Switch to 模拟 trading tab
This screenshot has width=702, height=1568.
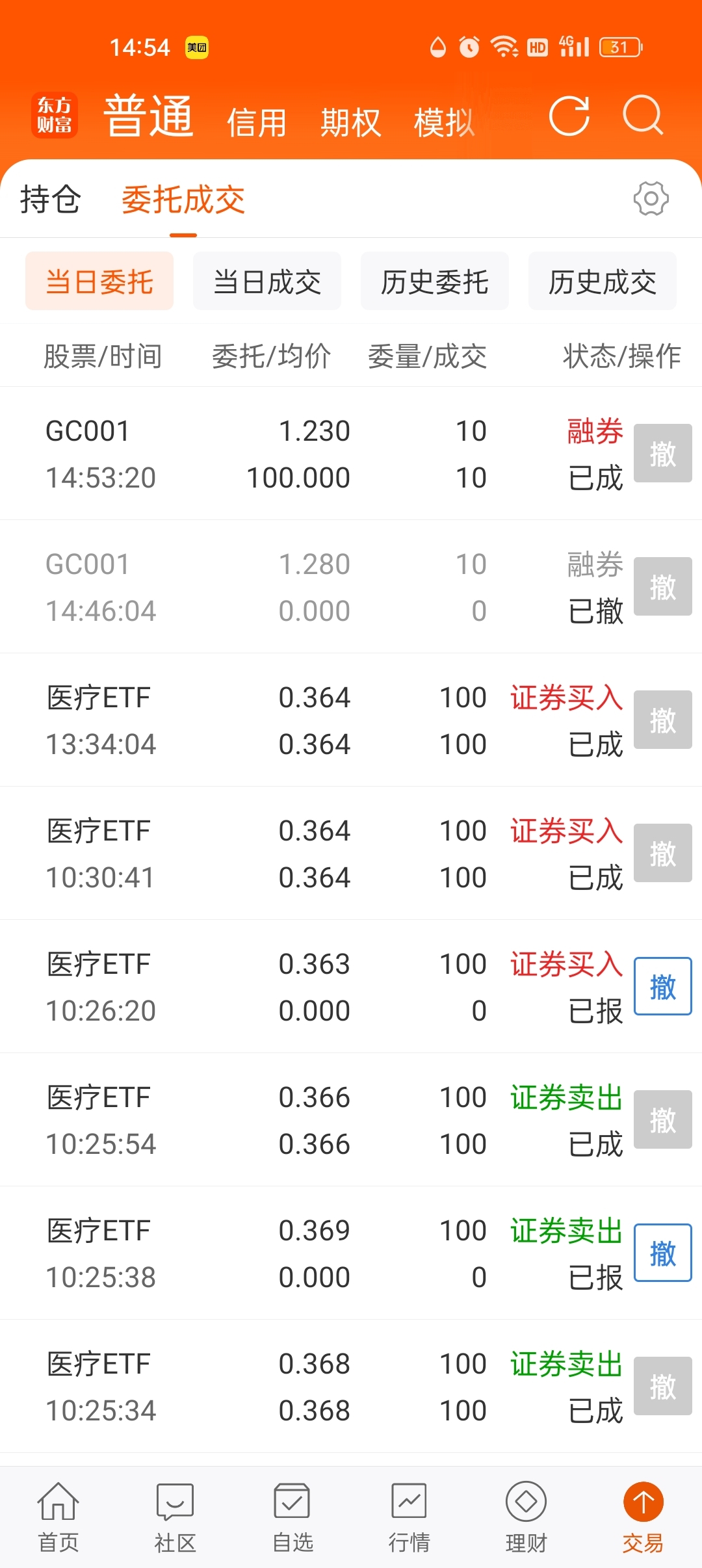point(445,122)
